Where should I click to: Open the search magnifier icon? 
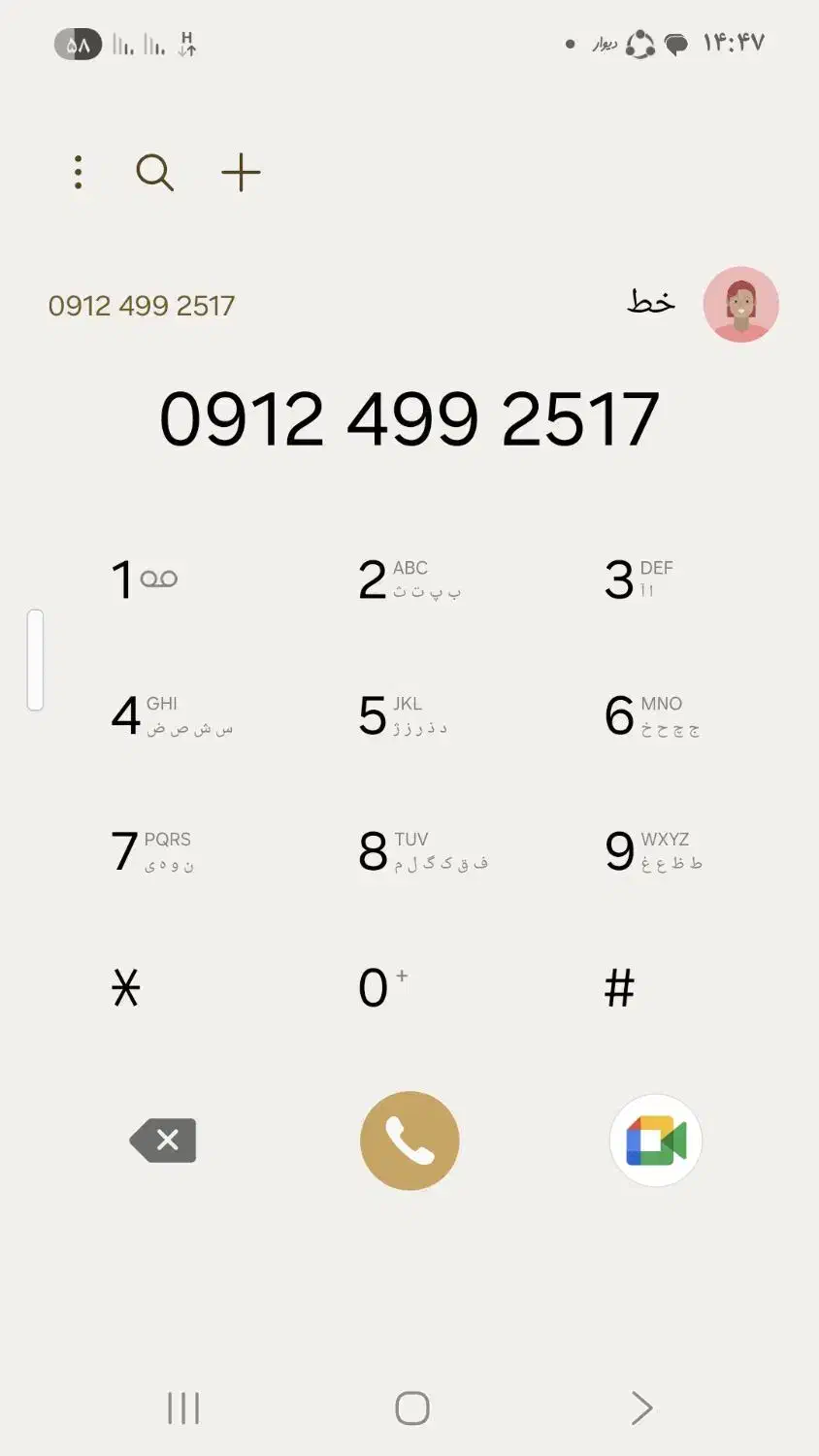click(154, 173)
